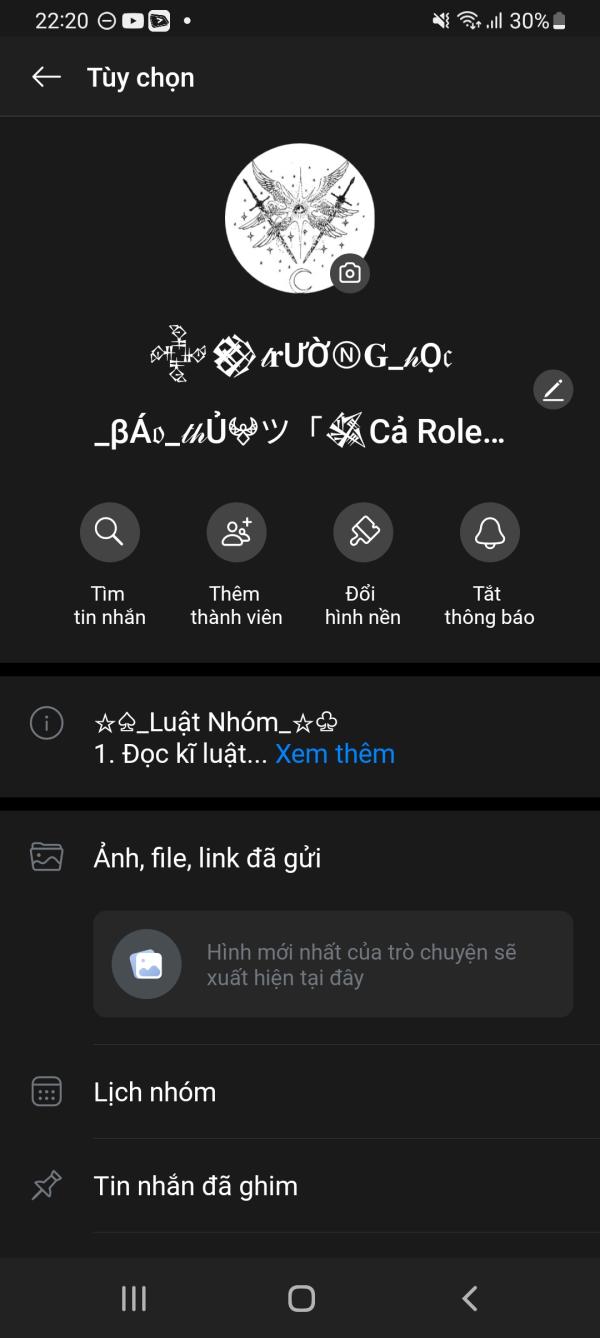Mute notifications with Tắt thông báo
The height and width of the screenshot is (1338, 600).
(489, 564)
